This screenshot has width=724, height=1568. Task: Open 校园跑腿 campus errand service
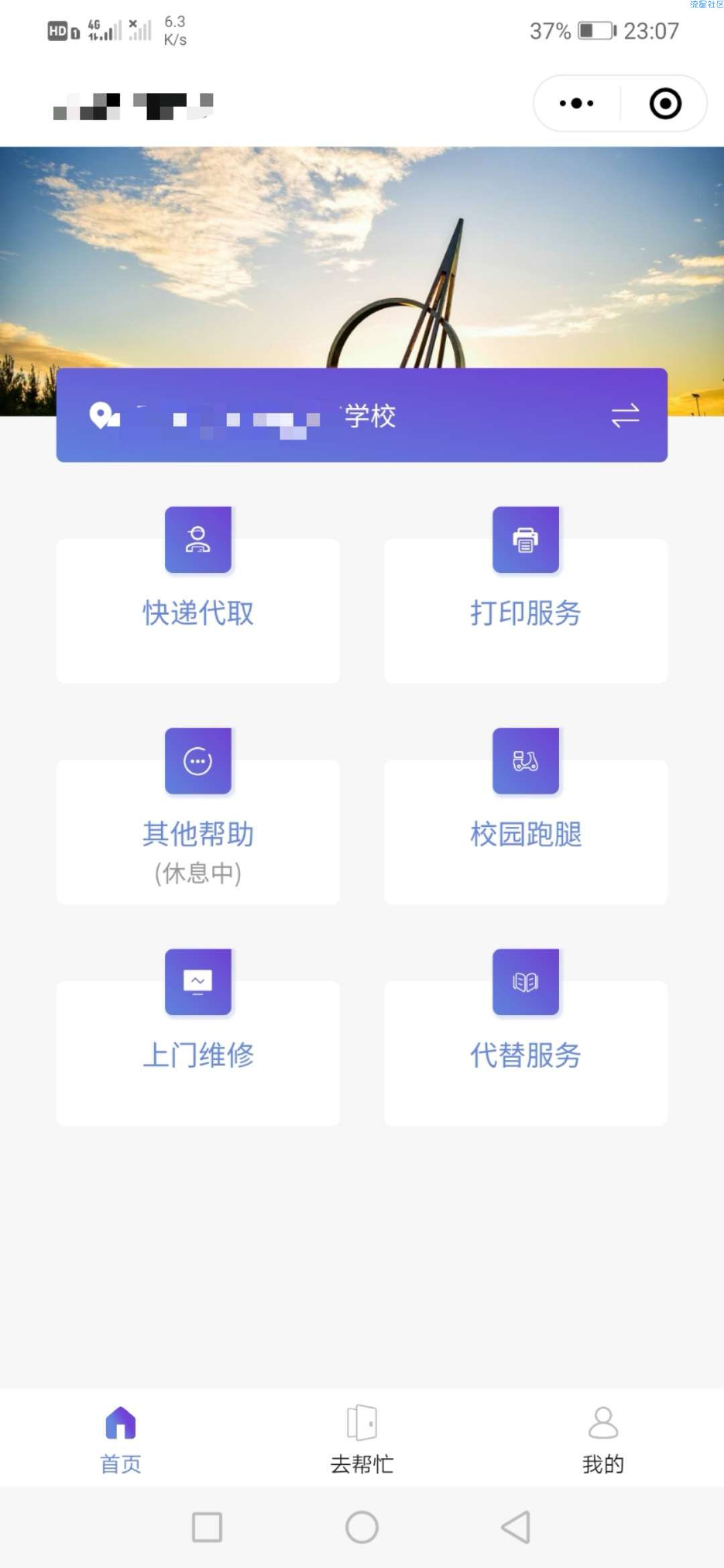pos(526,831)
